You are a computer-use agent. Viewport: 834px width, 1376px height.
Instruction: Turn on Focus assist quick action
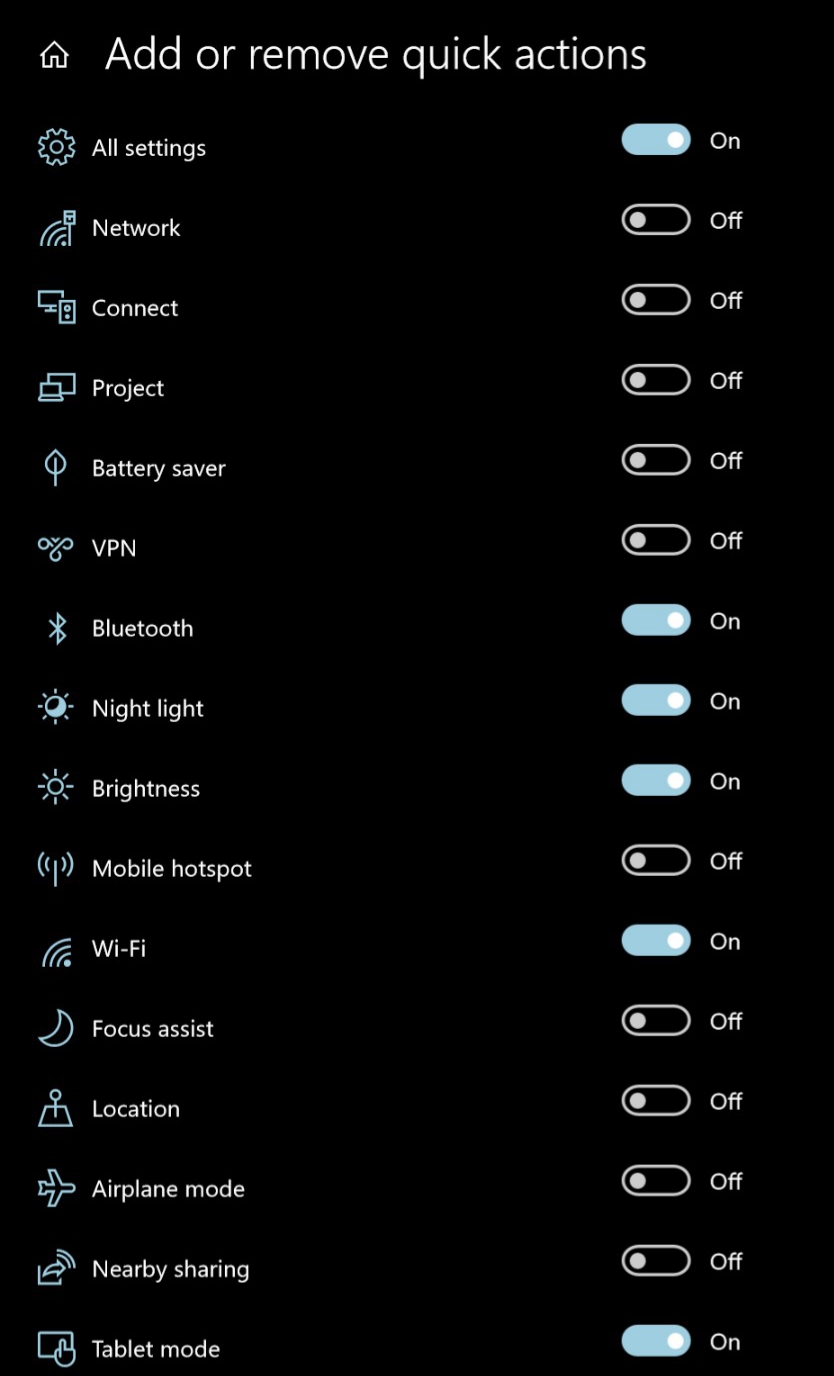tap(656, 1021)
